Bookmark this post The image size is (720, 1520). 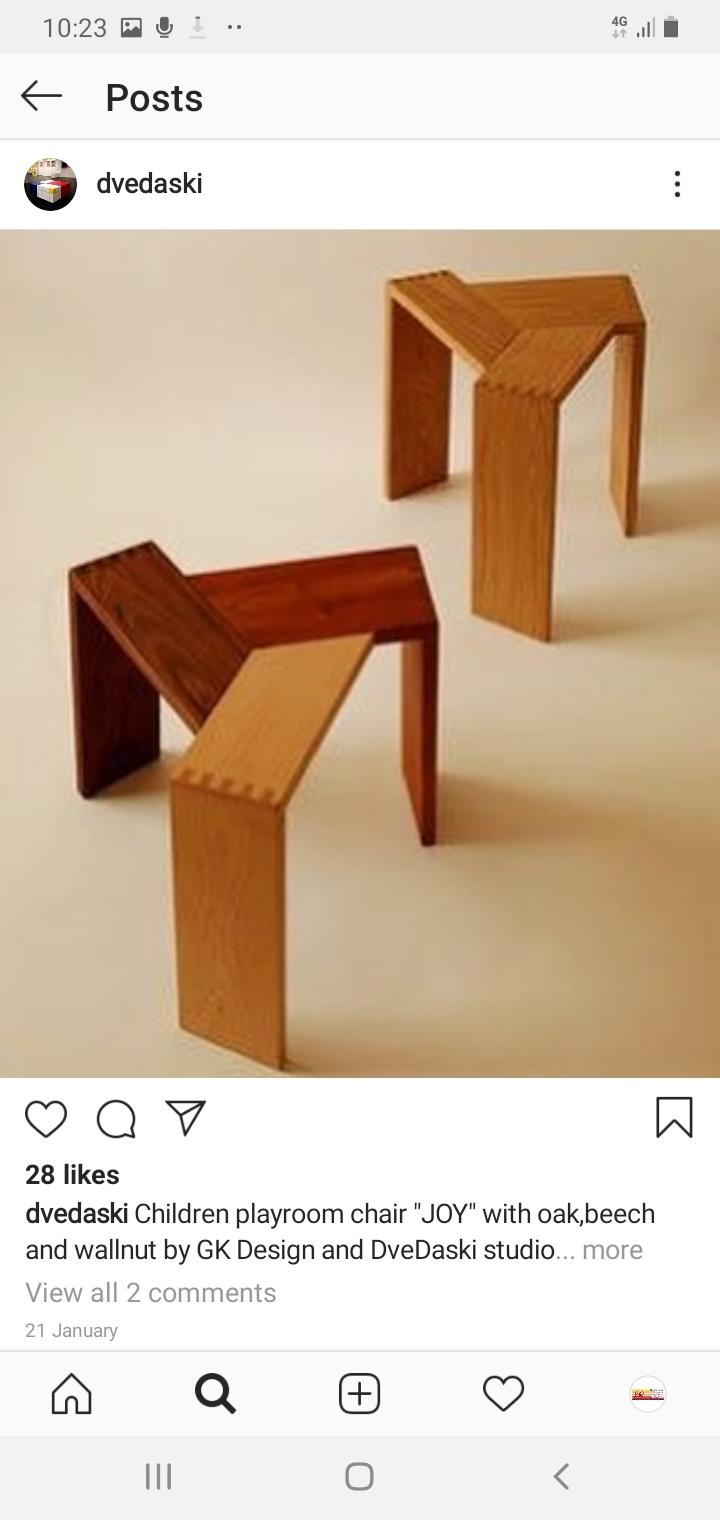pyautogui.click(x=674, y=1118)
